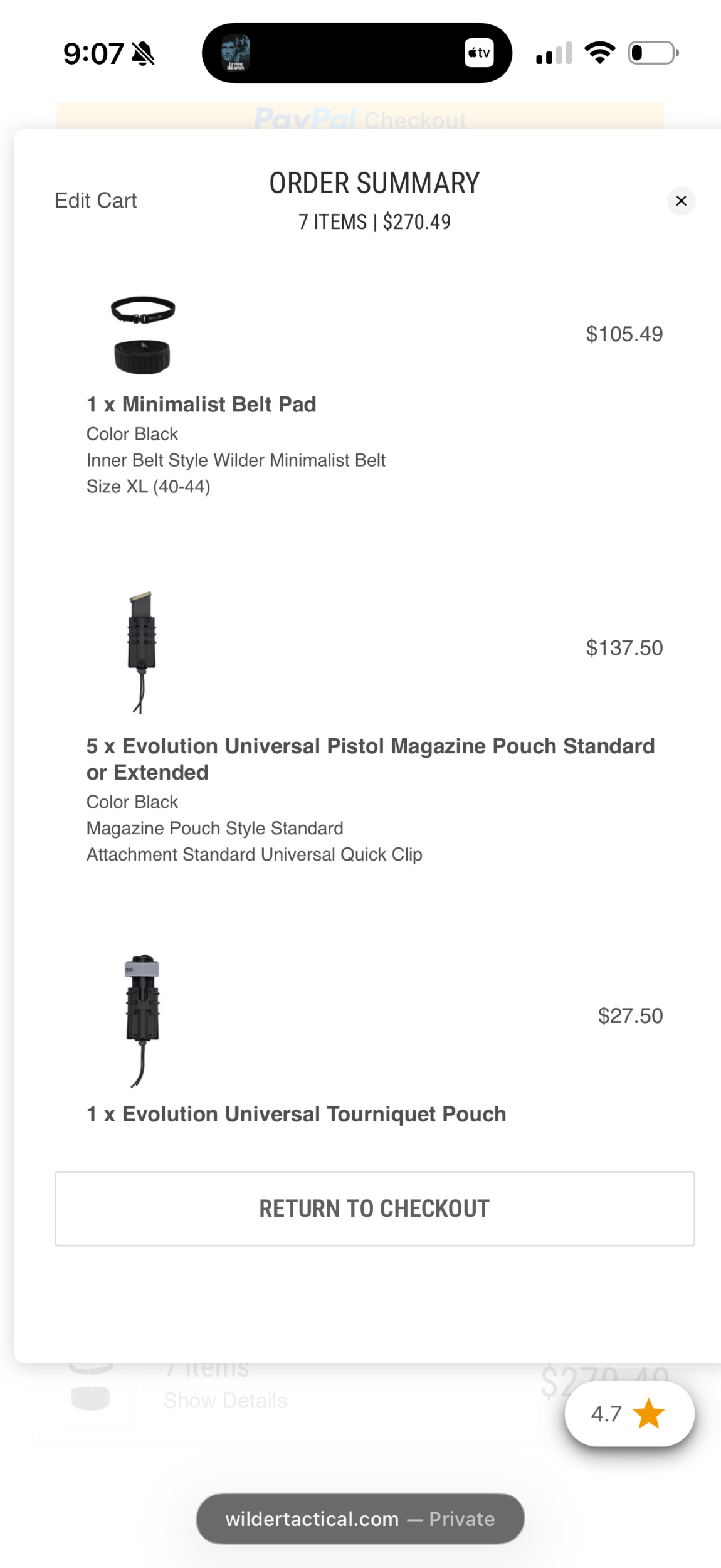This screenshot has width=721, height=1568.
Task: Tap Return to Checkout button
Action: (374, 1208)
